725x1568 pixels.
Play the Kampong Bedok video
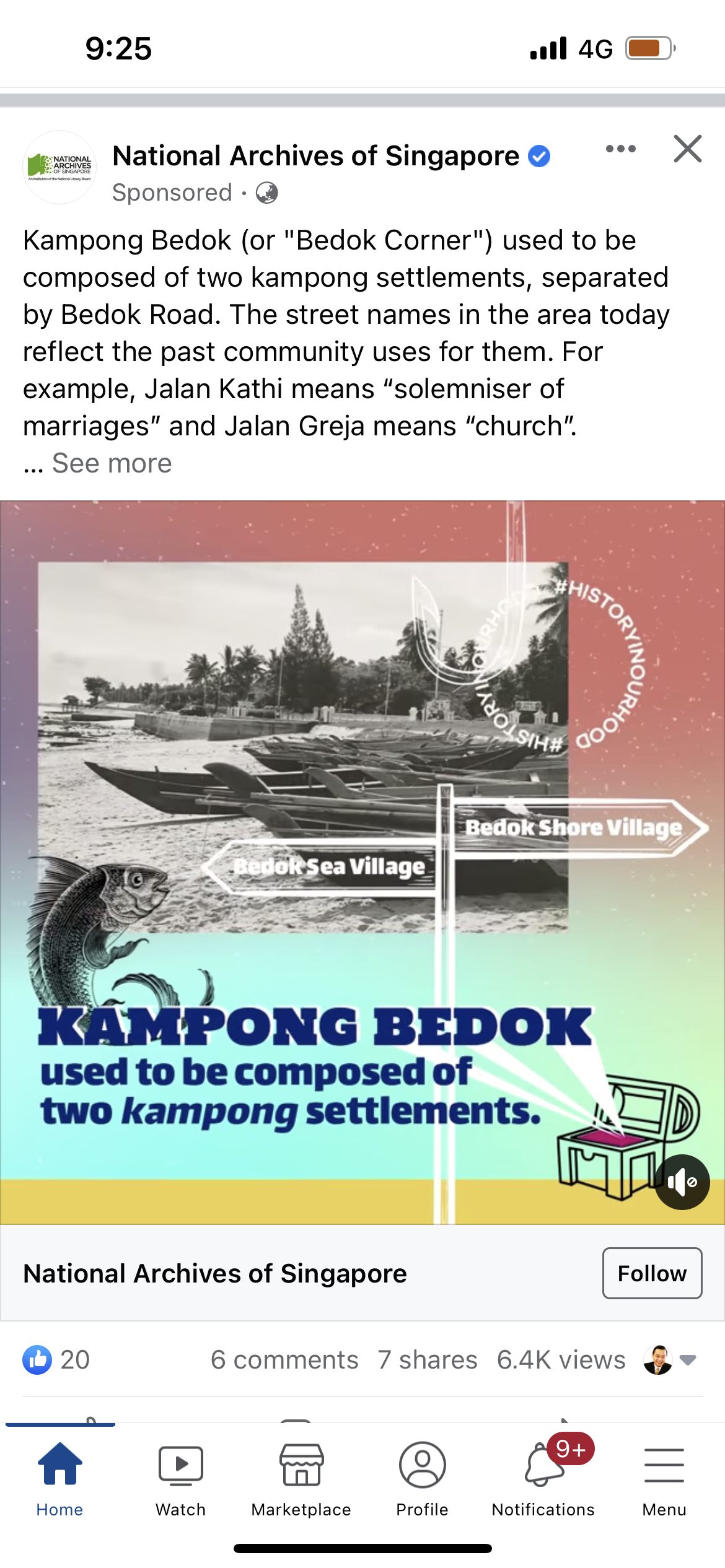(362, 862)
